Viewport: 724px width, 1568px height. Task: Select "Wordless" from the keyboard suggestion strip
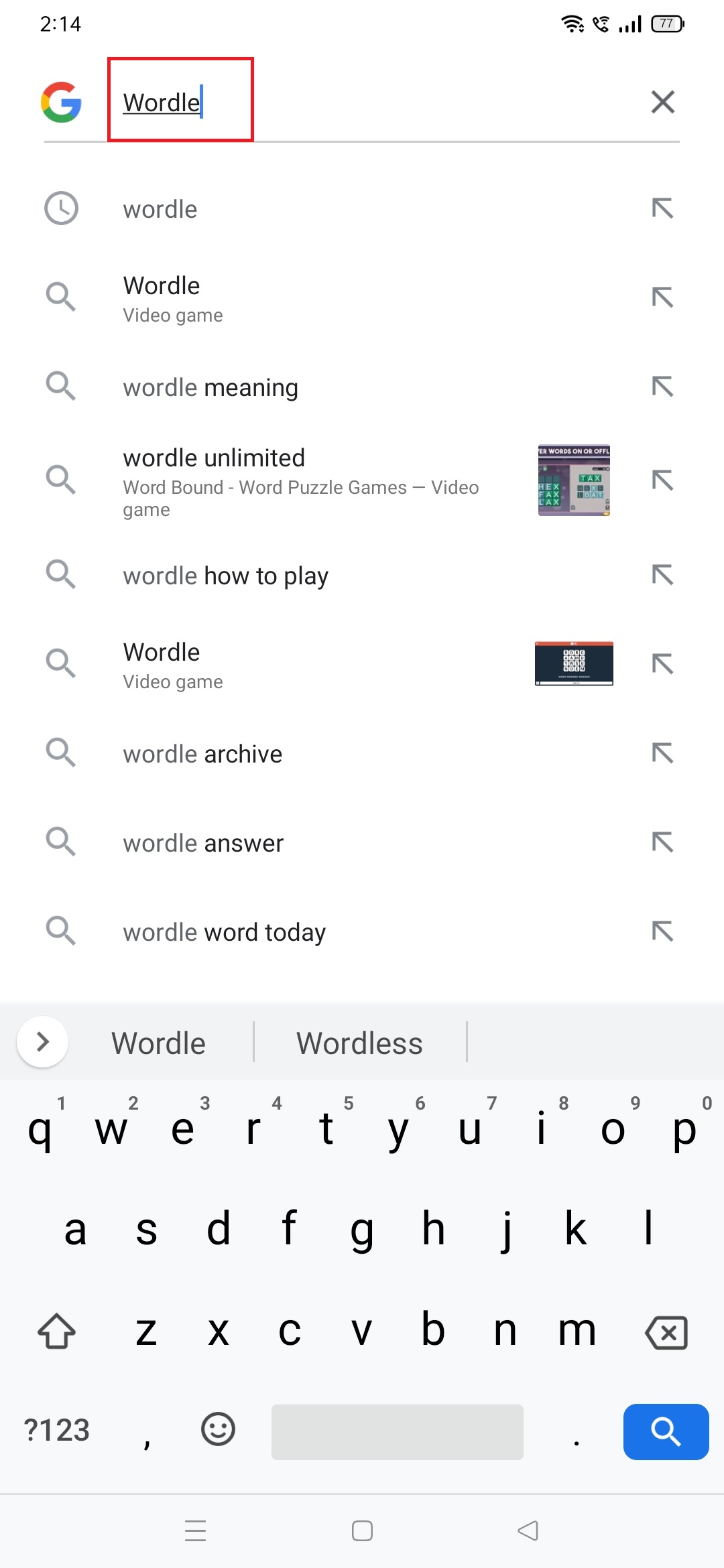tap(359, 1043)
